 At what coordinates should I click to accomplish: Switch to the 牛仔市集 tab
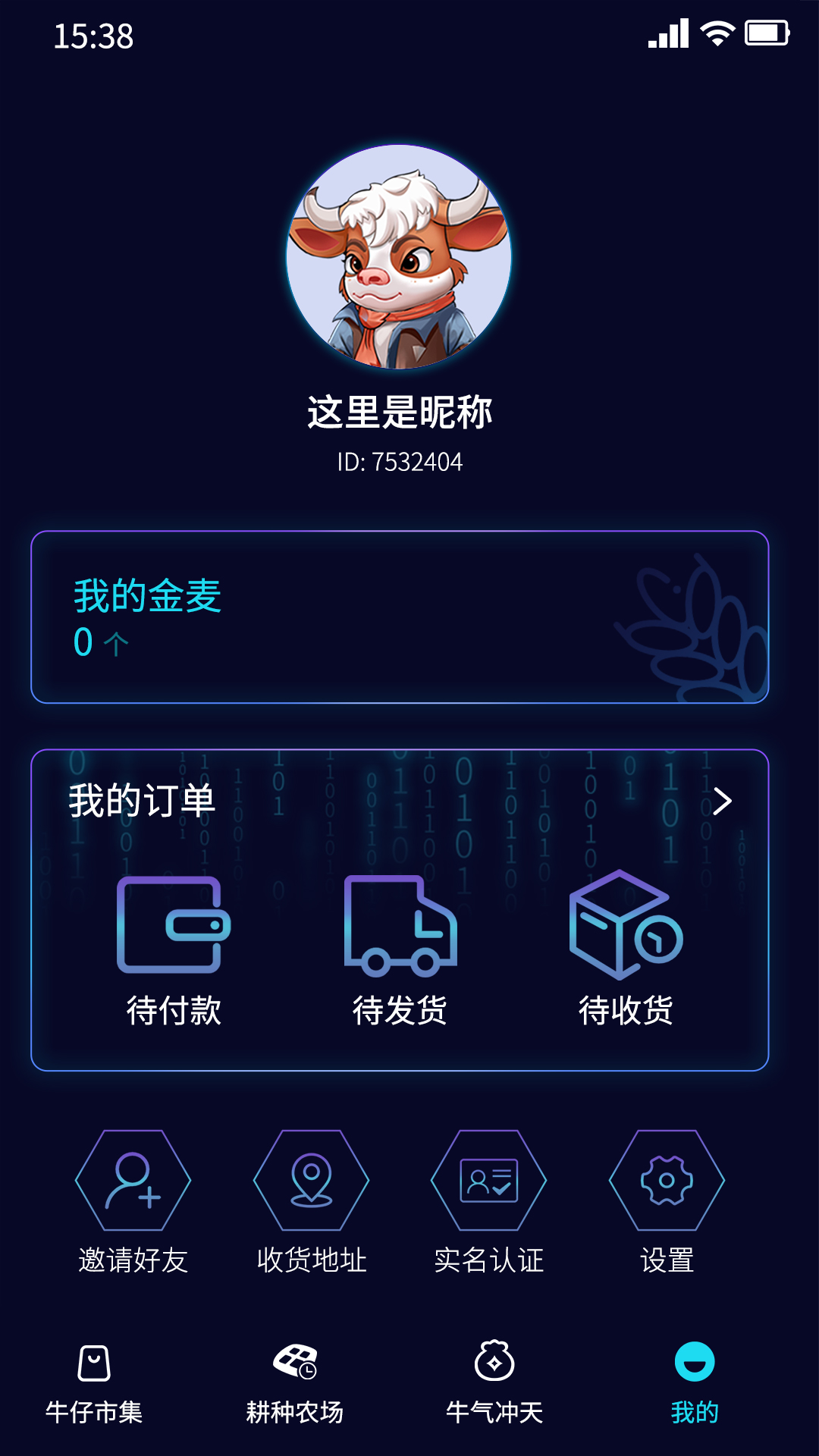[94, 1383]
